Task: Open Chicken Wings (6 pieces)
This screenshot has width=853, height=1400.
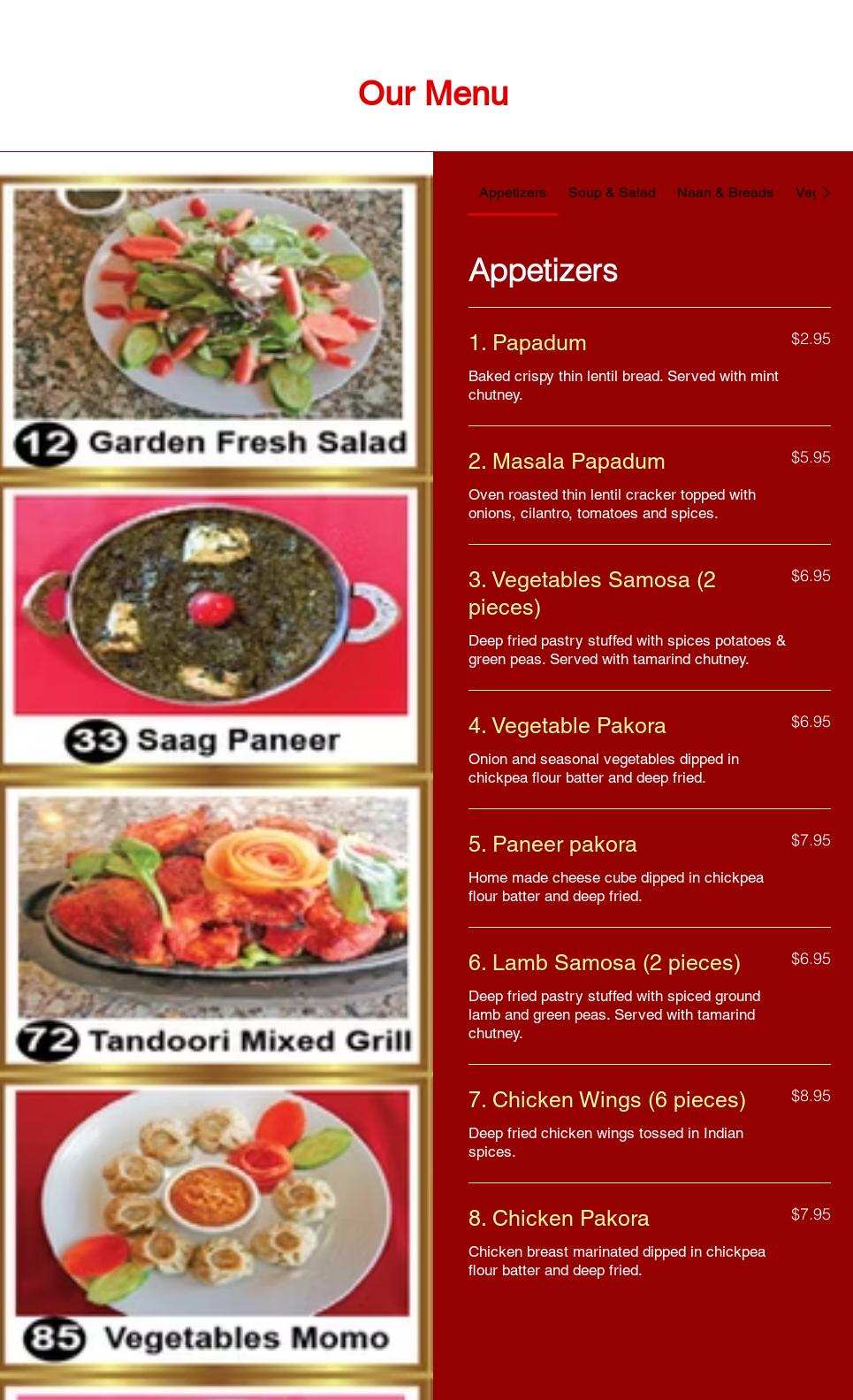Action: pyautogui.click(x=650, y=1124)
